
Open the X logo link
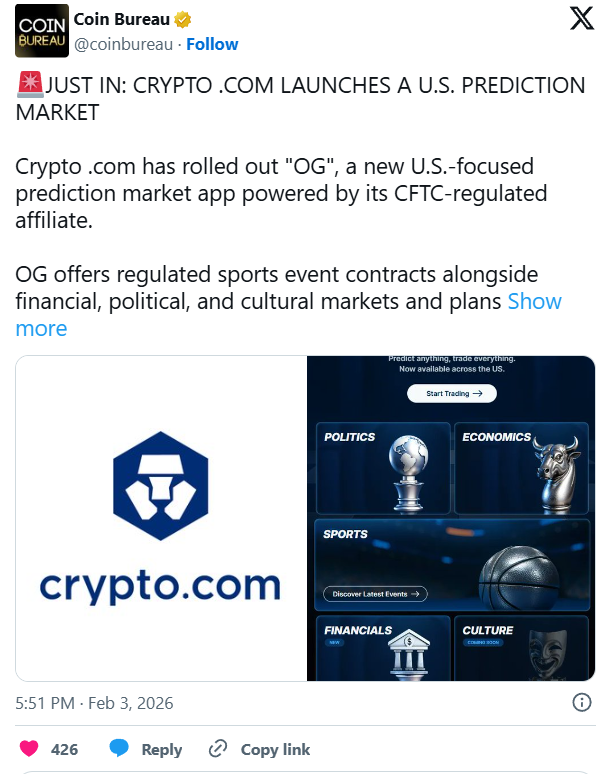click(581, 21)
